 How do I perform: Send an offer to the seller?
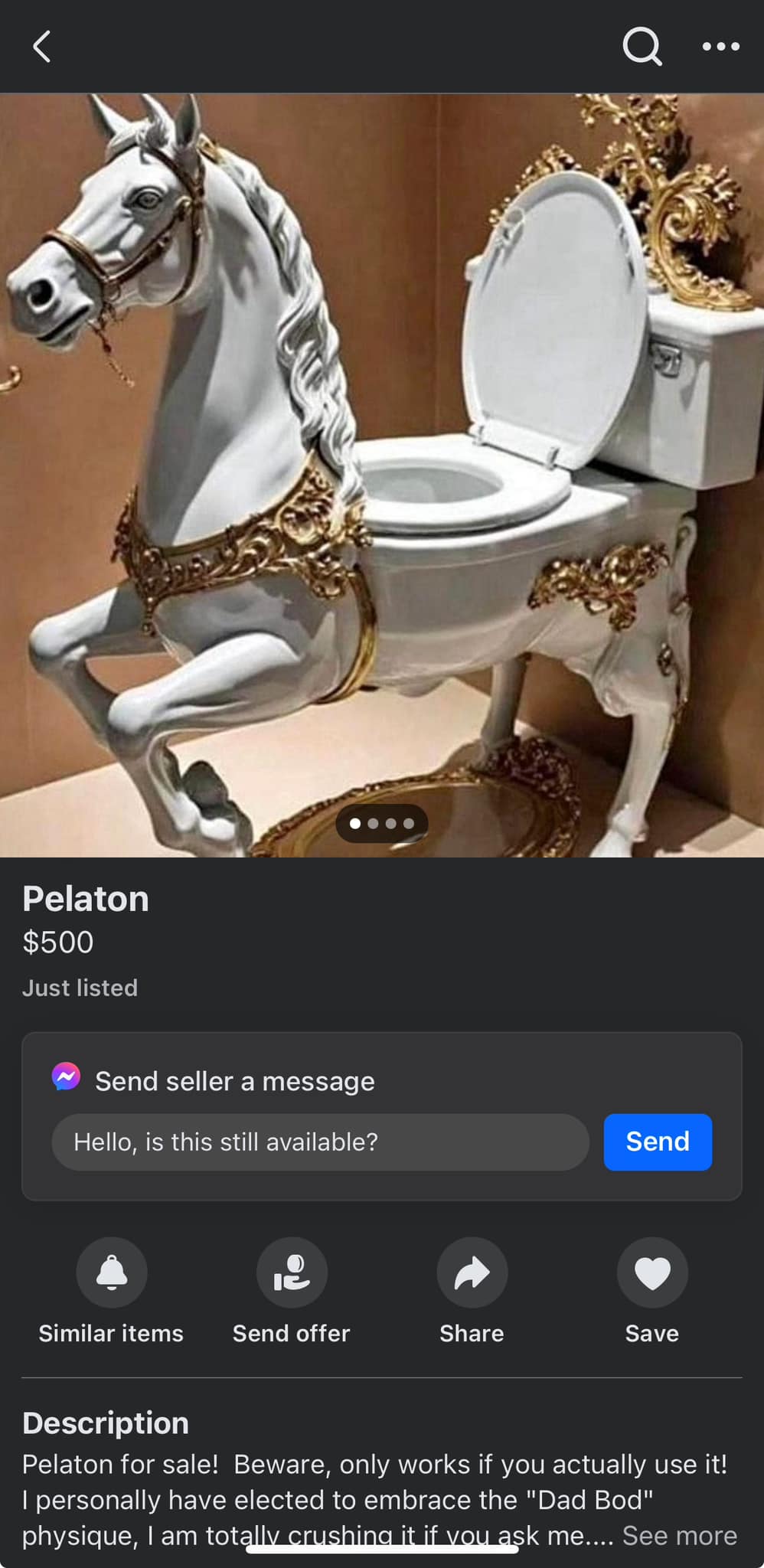[x=292, y=1272]
